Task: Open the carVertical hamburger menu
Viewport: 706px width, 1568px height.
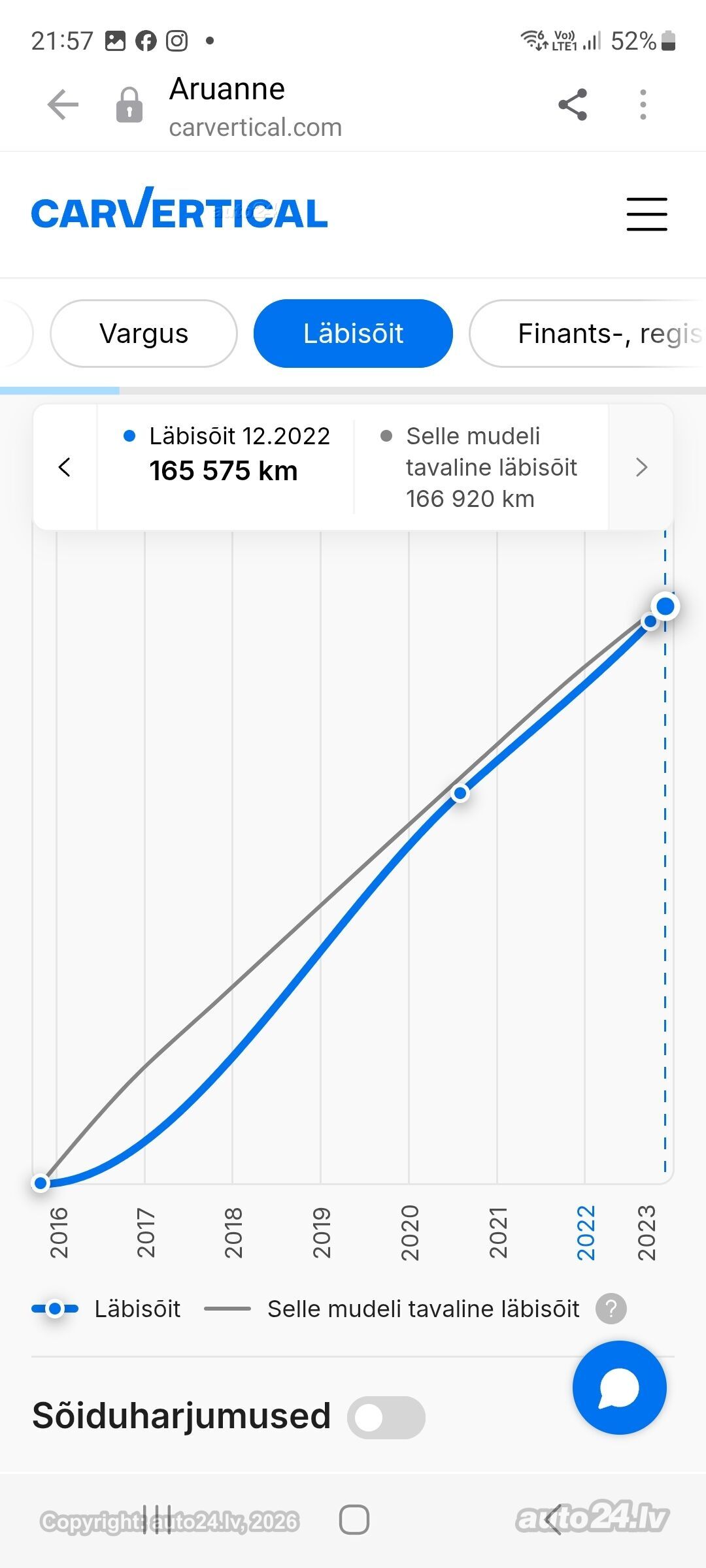Action: [x=647, y=214]
